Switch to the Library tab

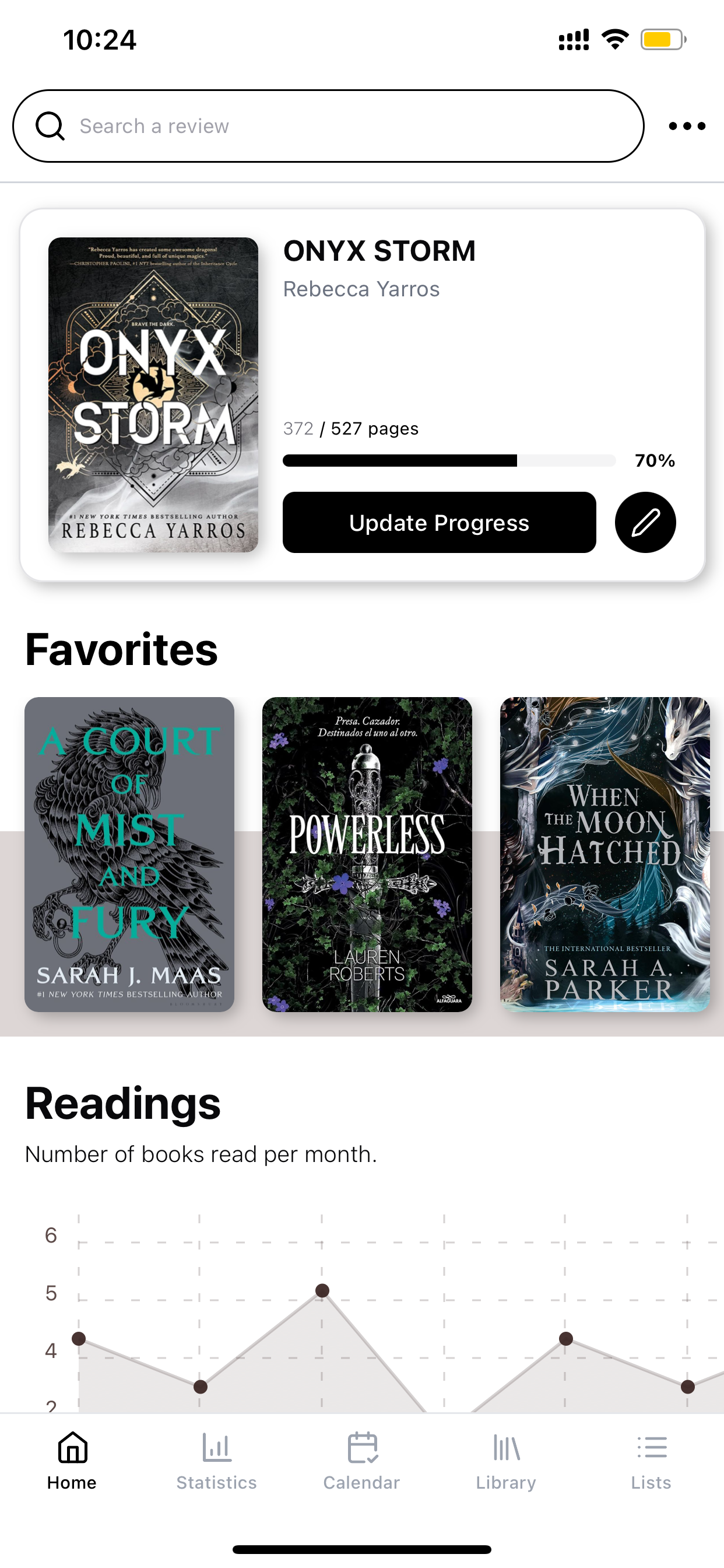[x=506, y=1461]
